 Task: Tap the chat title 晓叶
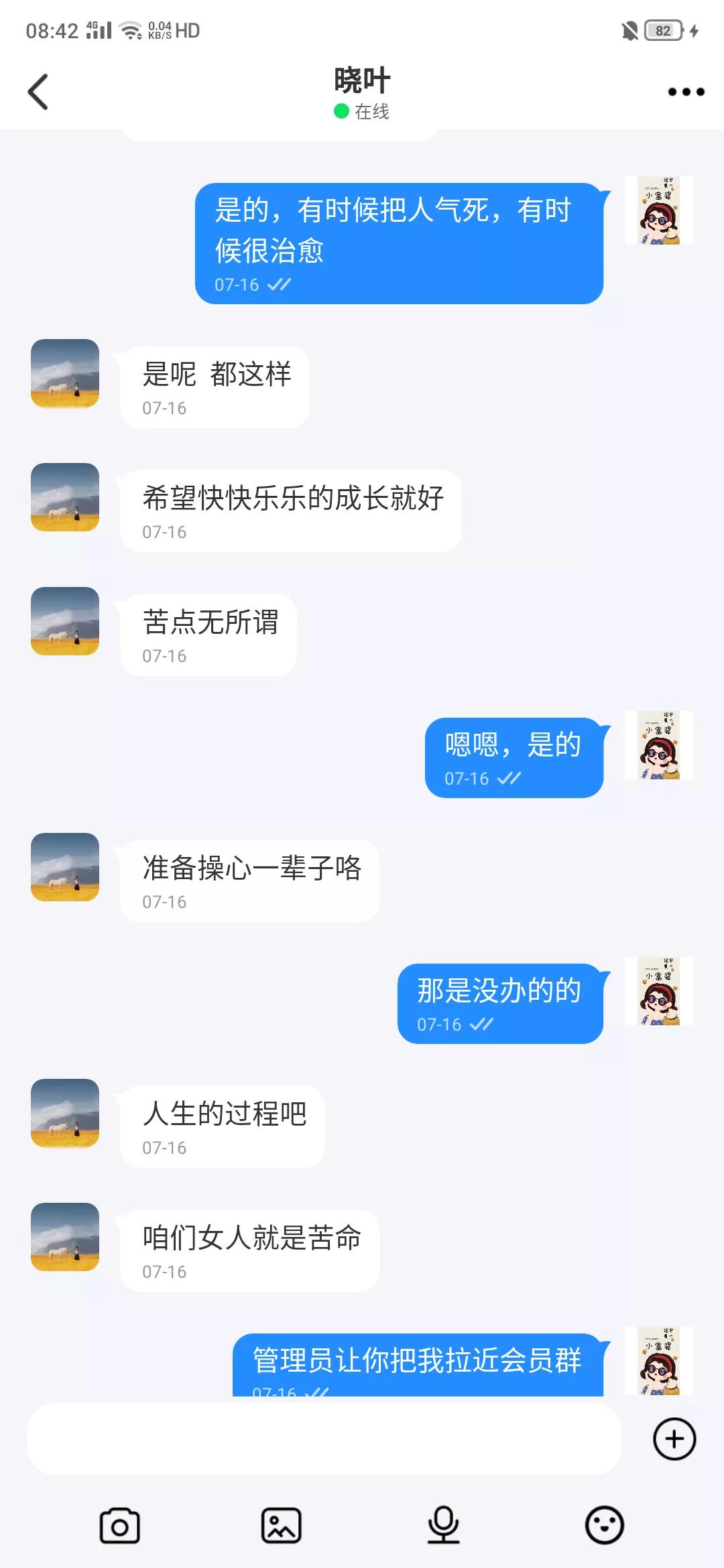[x=362, y=78]
